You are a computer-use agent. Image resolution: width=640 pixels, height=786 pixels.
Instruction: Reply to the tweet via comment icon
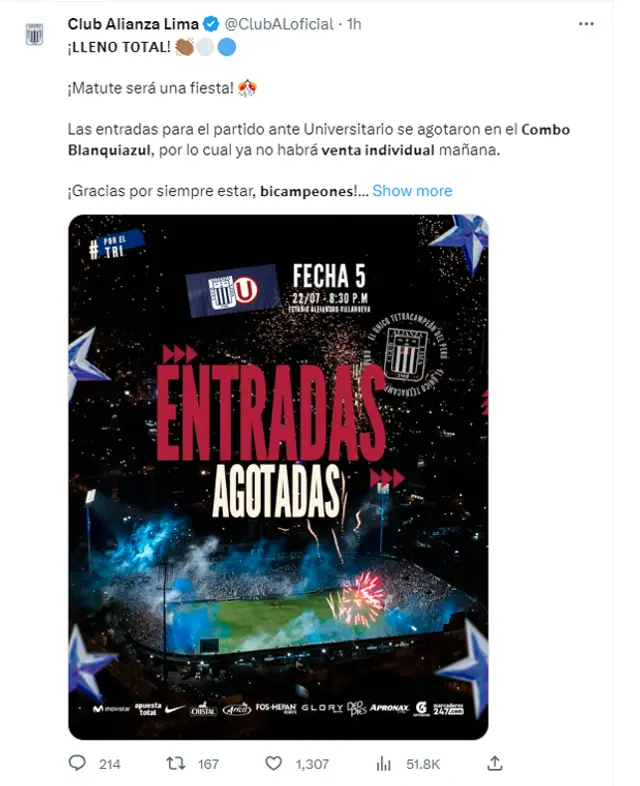coord(78,763)
